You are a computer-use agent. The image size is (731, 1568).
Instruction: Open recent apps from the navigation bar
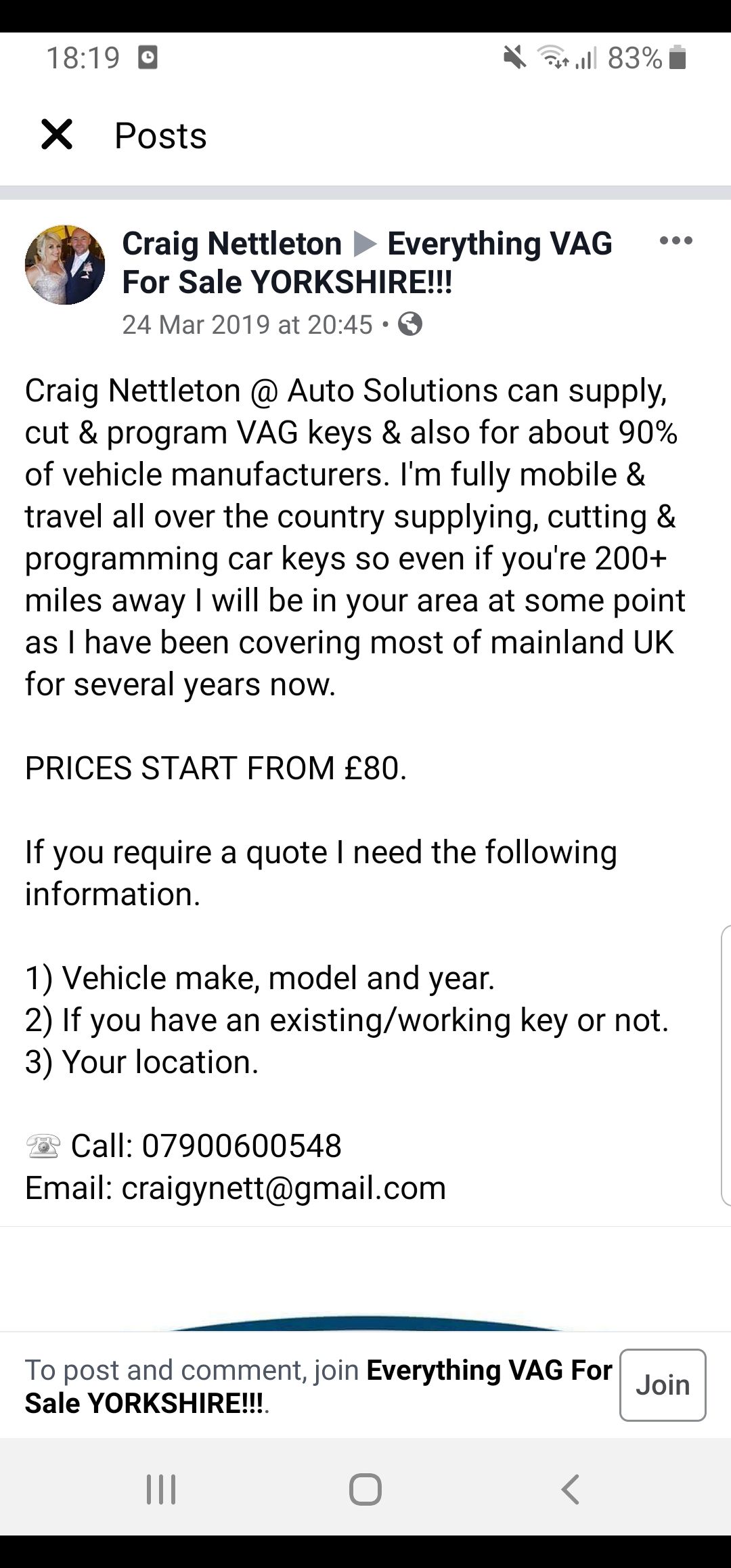pyautogui.click(x=161, y=1489)
